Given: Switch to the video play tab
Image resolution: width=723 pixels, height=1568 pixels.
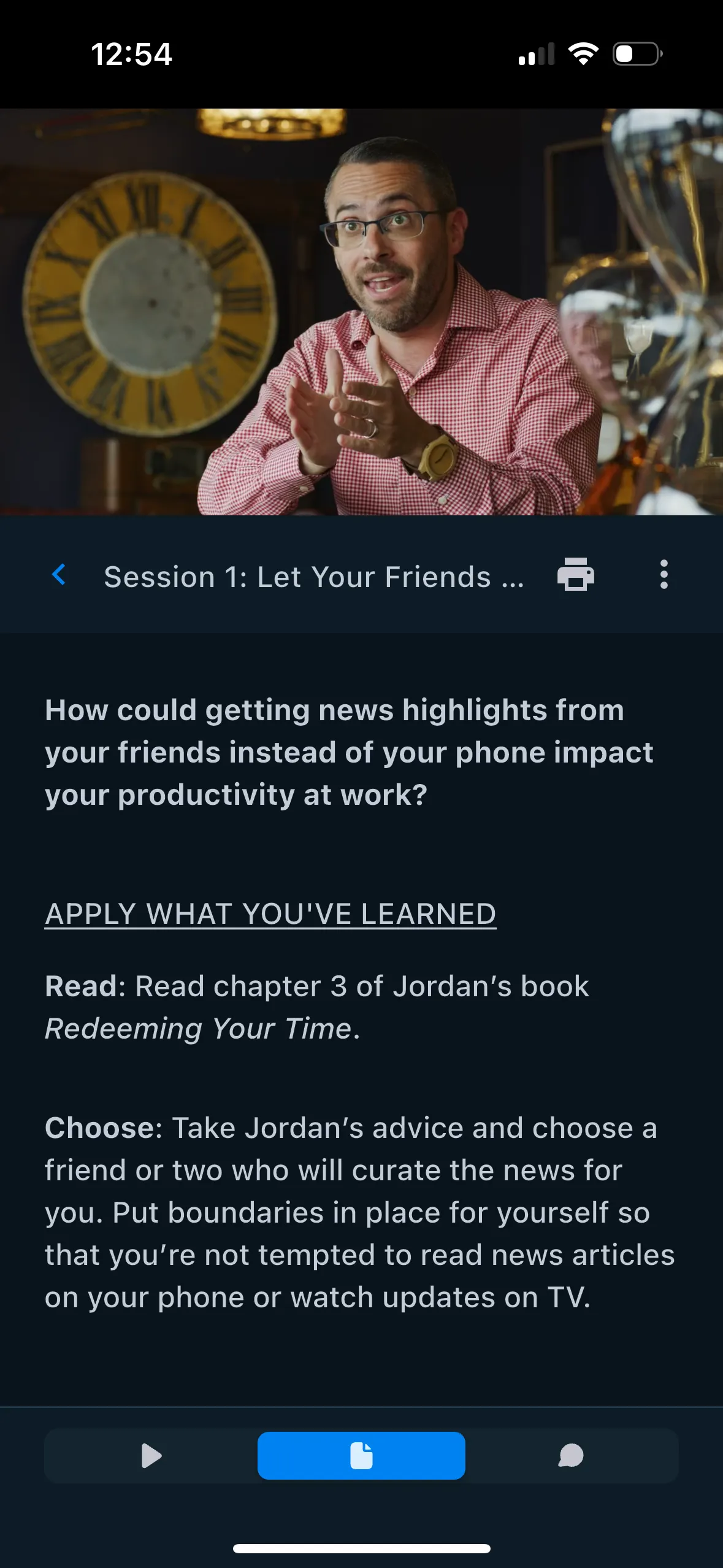Looking at the screenshot, I should pyautogui.click(x=151, y=1456).
